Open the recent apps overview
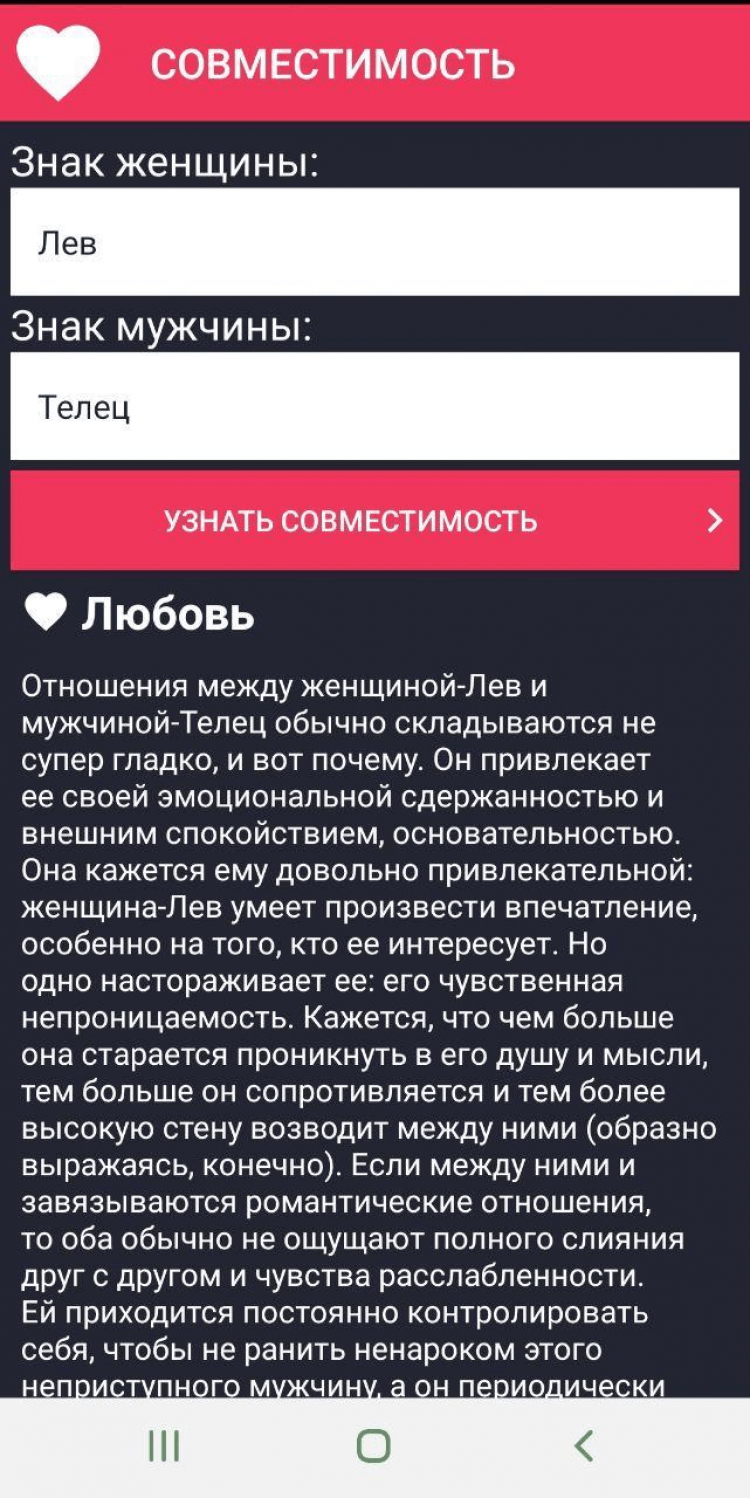750x1498 pixels. tap(163, 1446)
